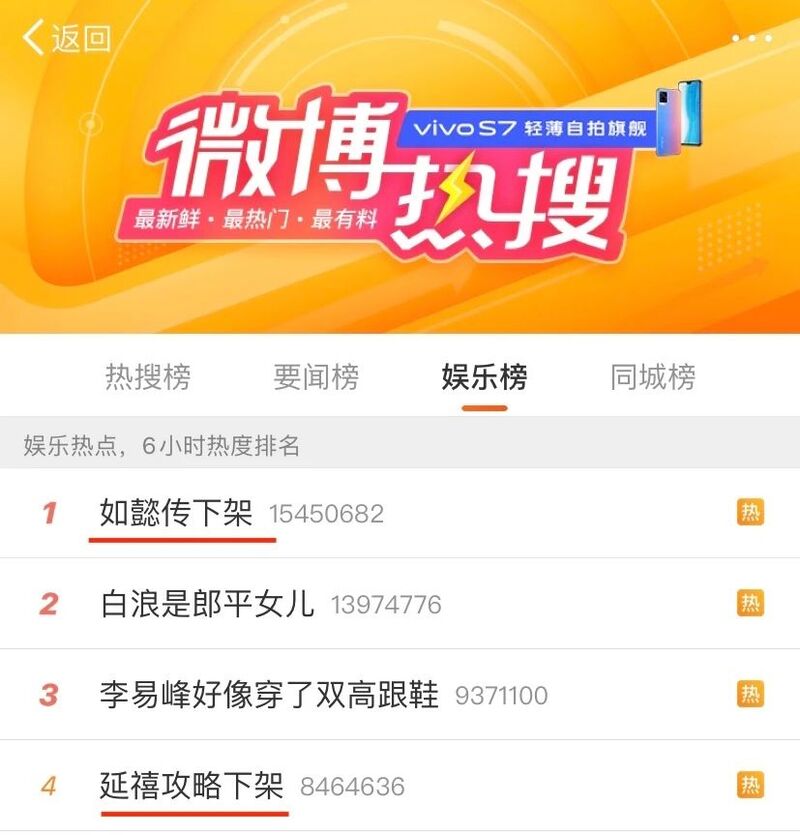The height and width of the screenshot is (835, 800).
Task: View the topic 李易峰好像穿了双高跟鞋
Action: tap(269, 695)
